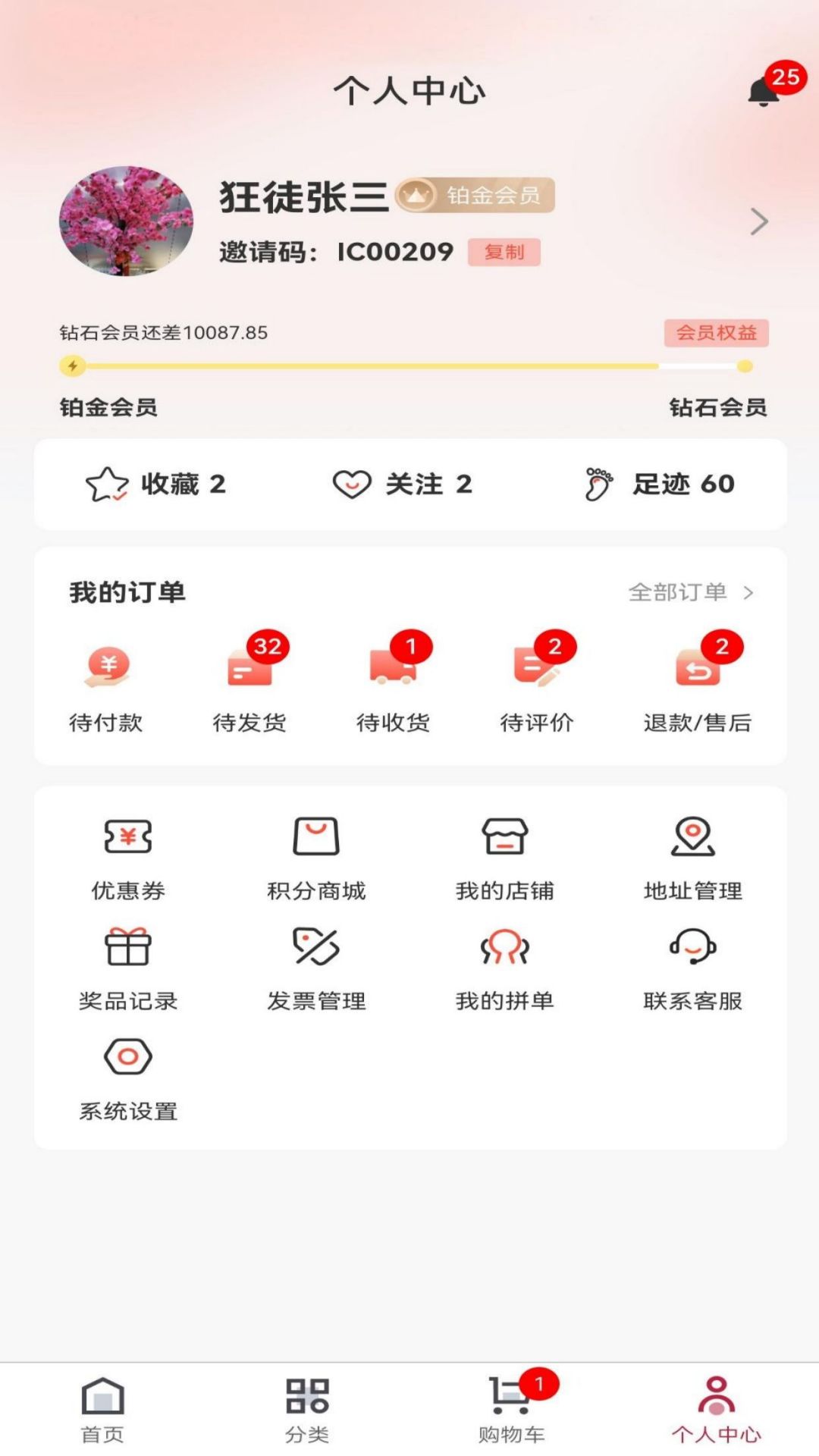Open 奖品记录 prize records
This screenshot has width=819, height=1456.
(x=127, y=967)
